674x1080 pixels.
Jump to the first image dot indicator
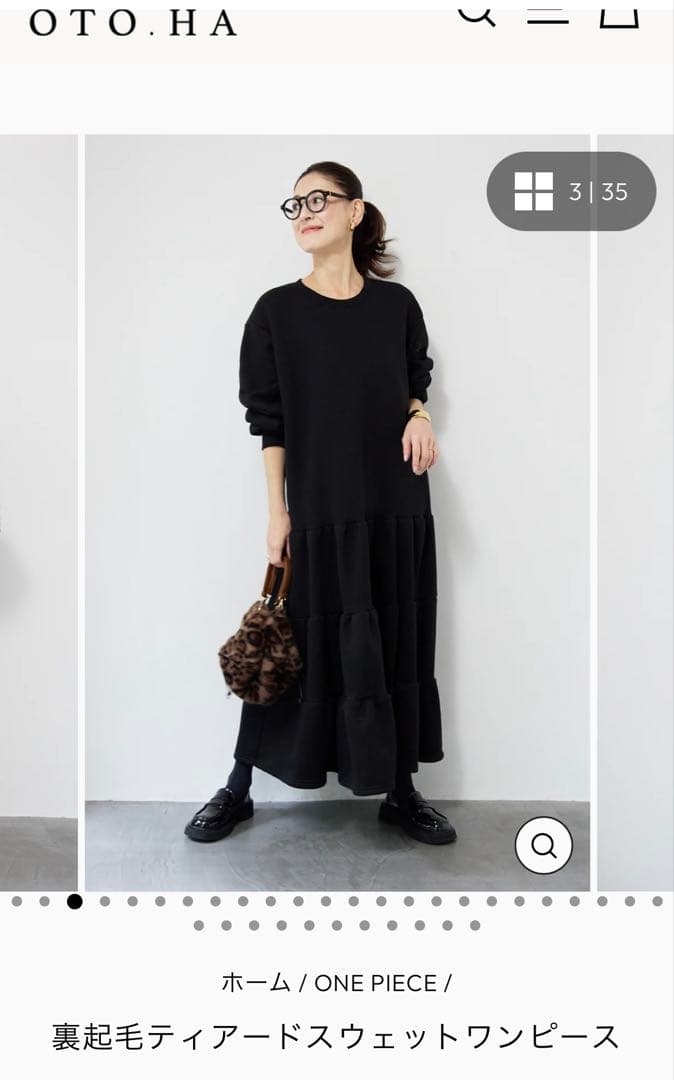17,901
